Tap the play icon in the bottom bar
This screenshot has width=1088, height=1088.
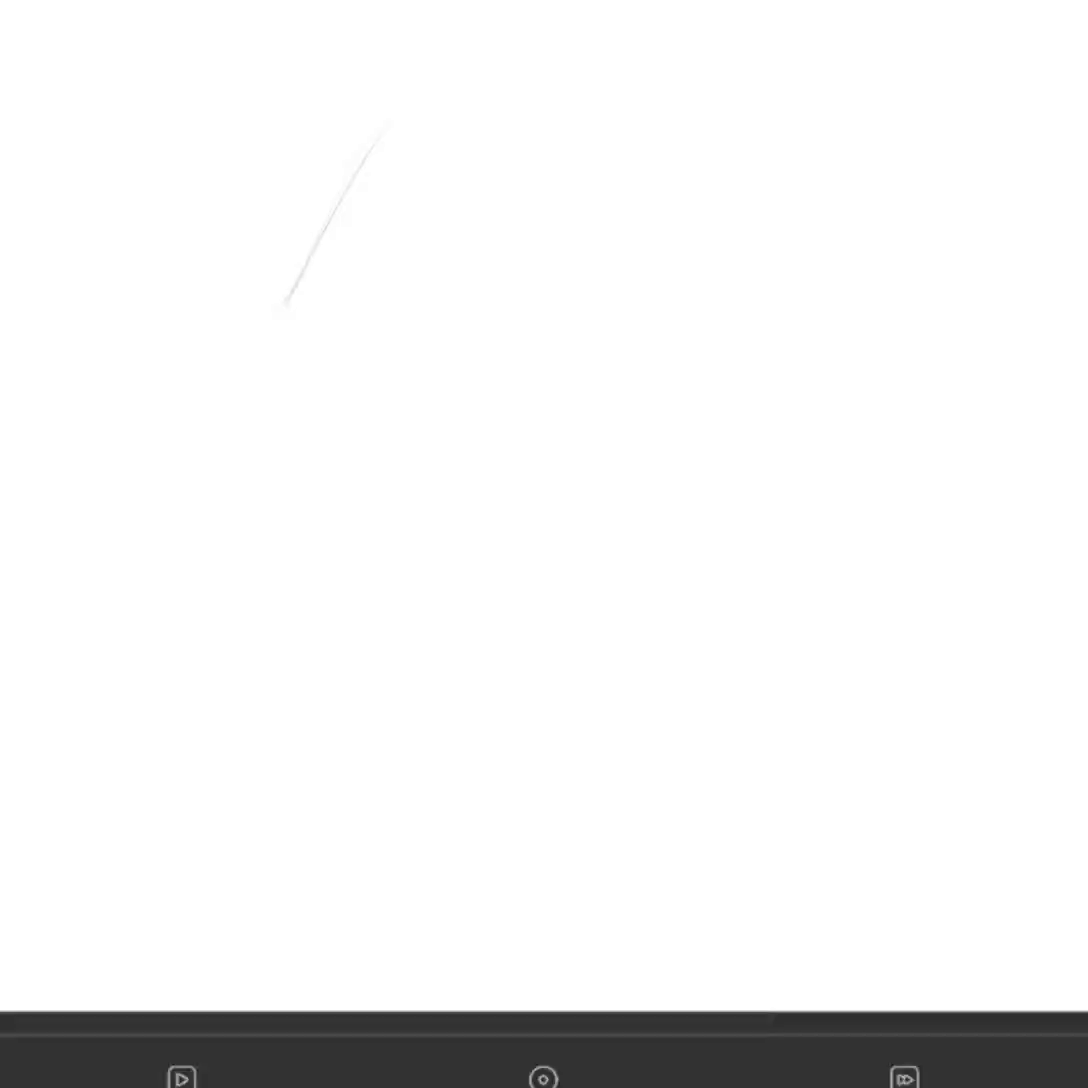click(182, 1078)
